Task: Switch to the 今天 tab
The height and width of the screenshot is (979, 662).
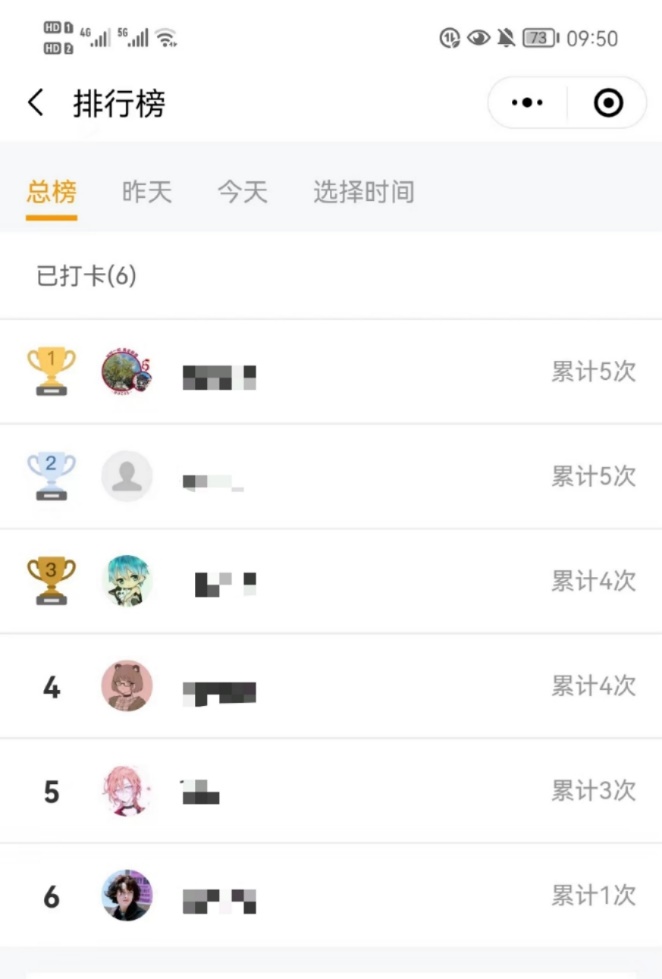Action: (x=243, y=191)
